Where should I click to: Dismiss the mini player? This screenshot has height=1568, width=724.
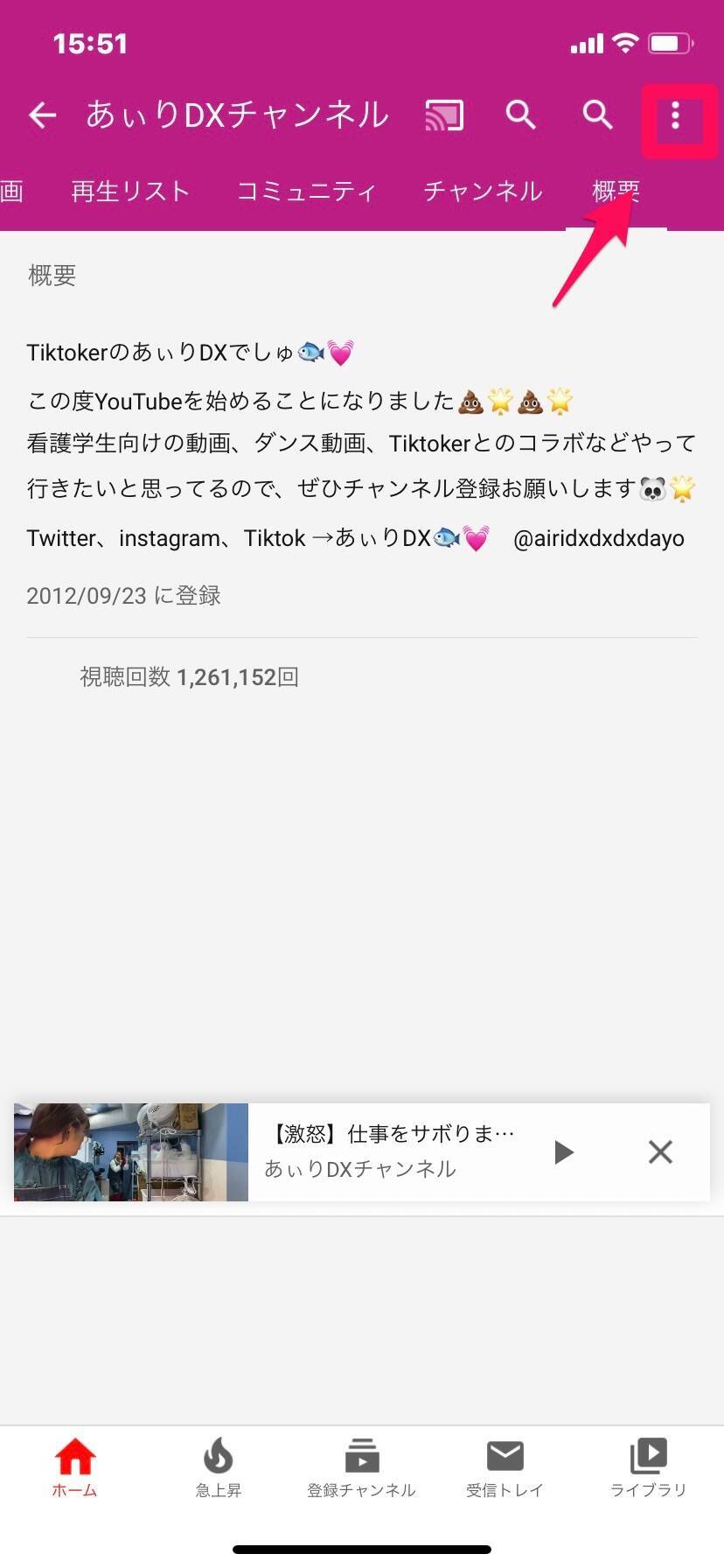click(x=660, y=1151)
